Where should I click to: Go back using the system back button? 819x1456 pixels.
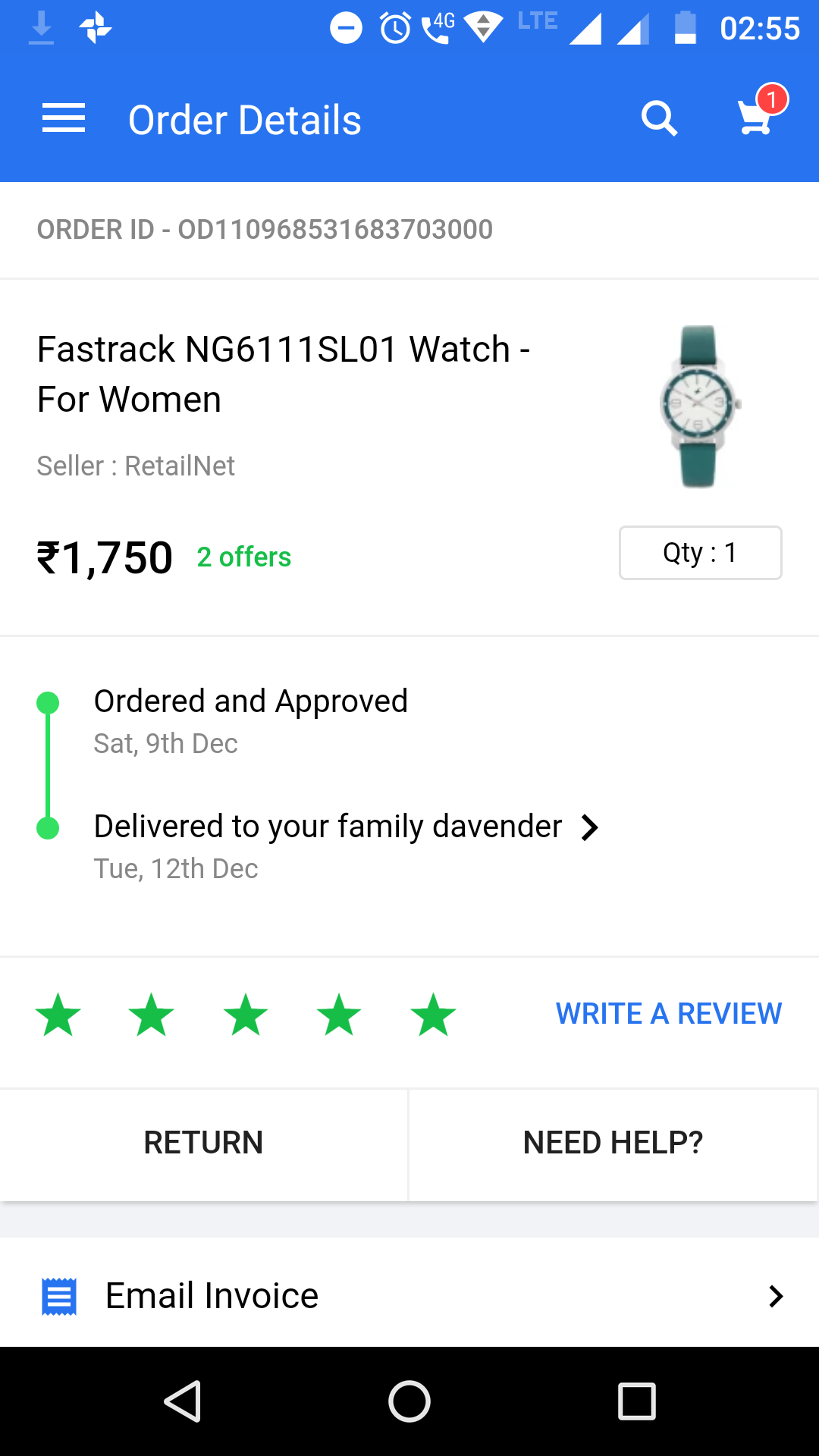pos(182,1401)
